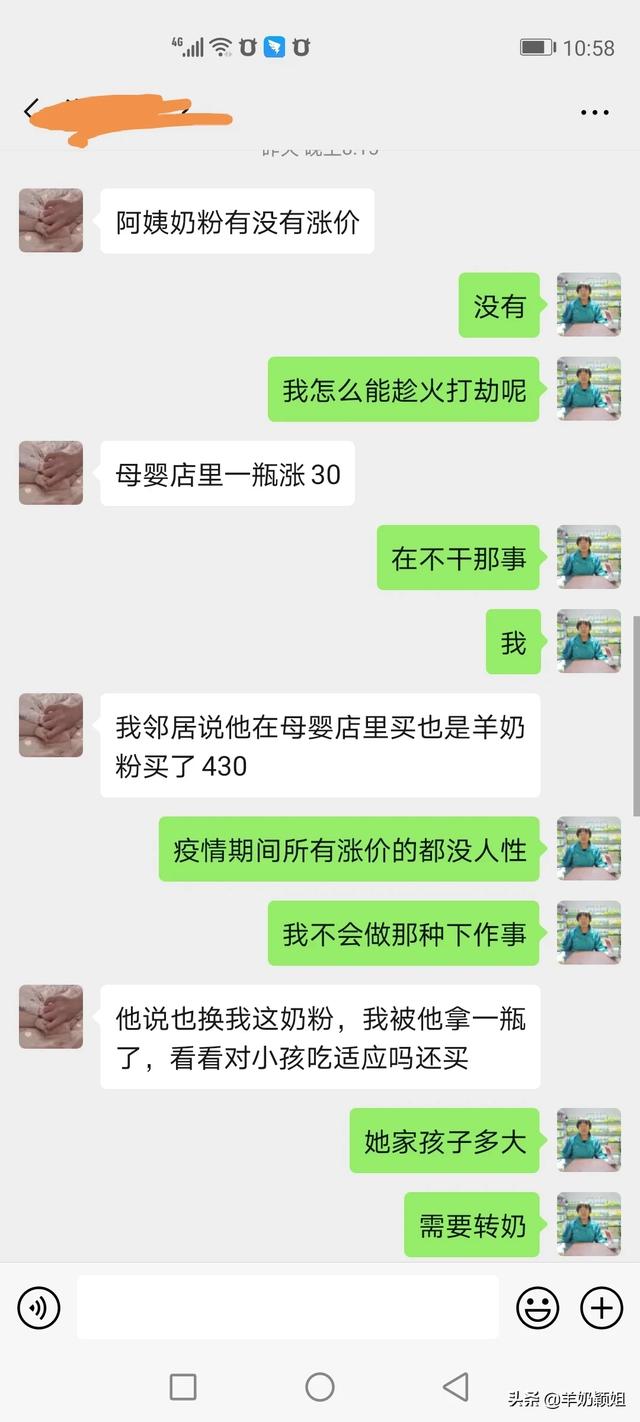Viewport: 640px width, 1422px height.
Task: Switch to voice message input
Action: click(x=39, y=1307)
